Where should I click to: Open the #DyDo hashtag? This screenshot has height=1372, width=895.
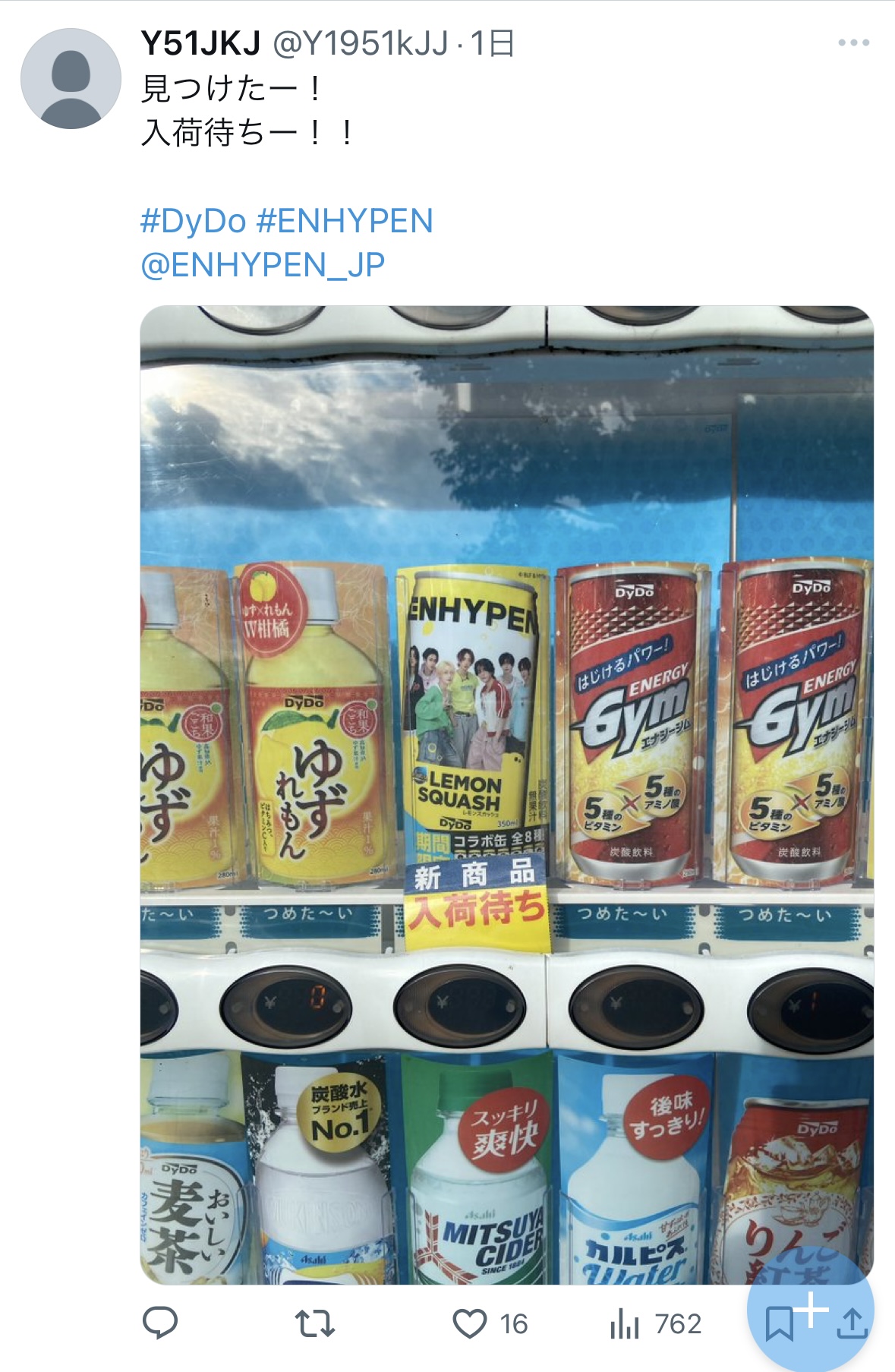pyautogui.click(x=194, y=222)
